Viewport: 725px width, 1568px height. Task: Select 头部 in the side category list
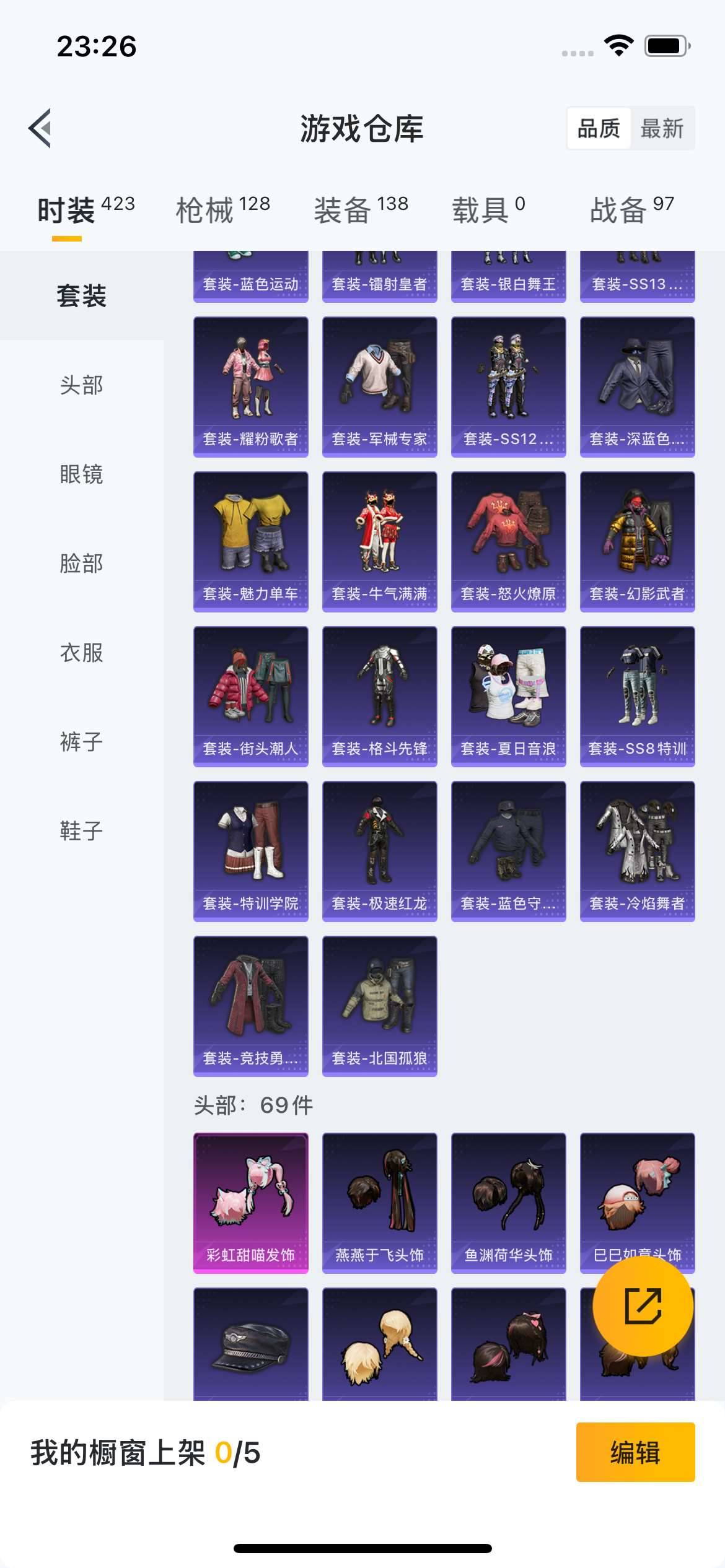tap(81, 385)
